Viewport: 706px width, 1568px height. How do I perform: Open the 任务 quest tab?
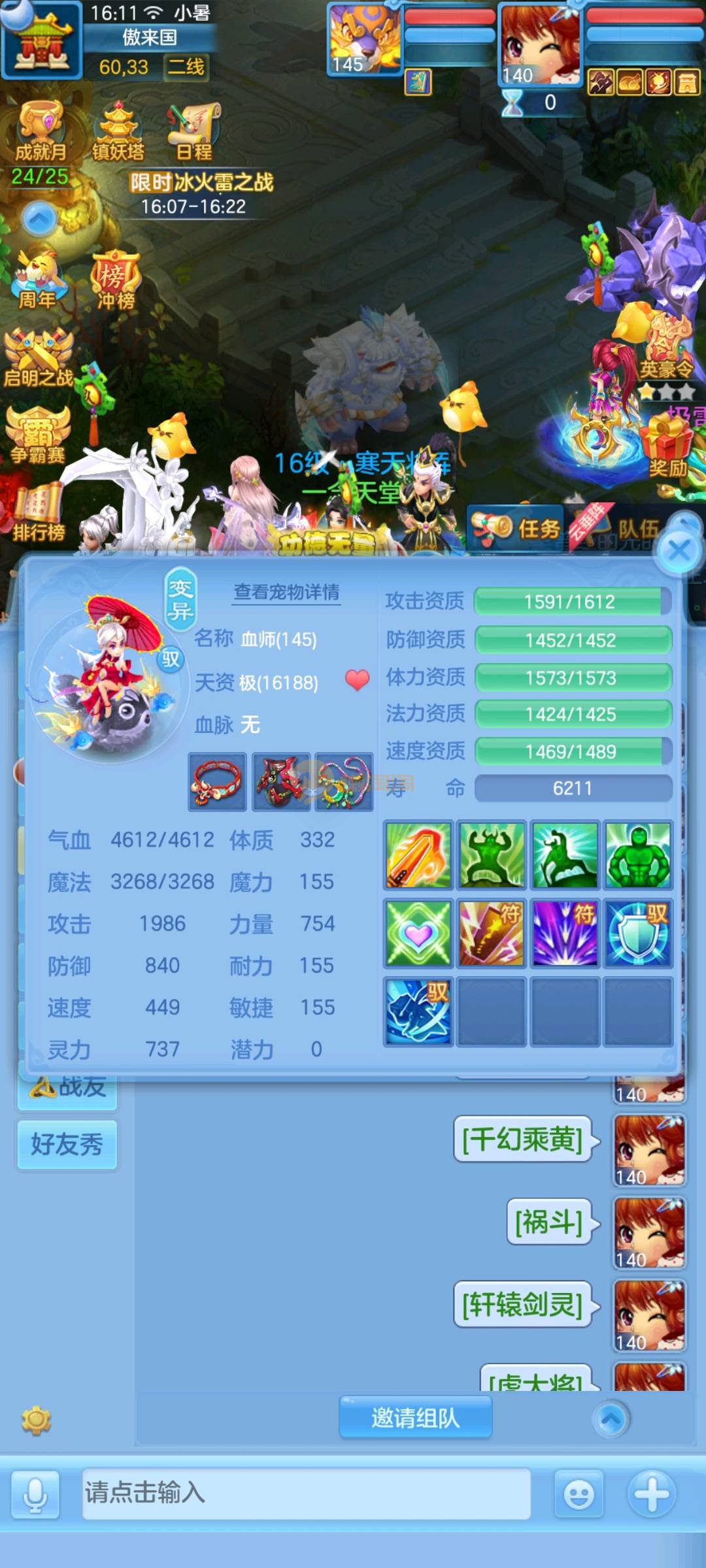point(516,528)
